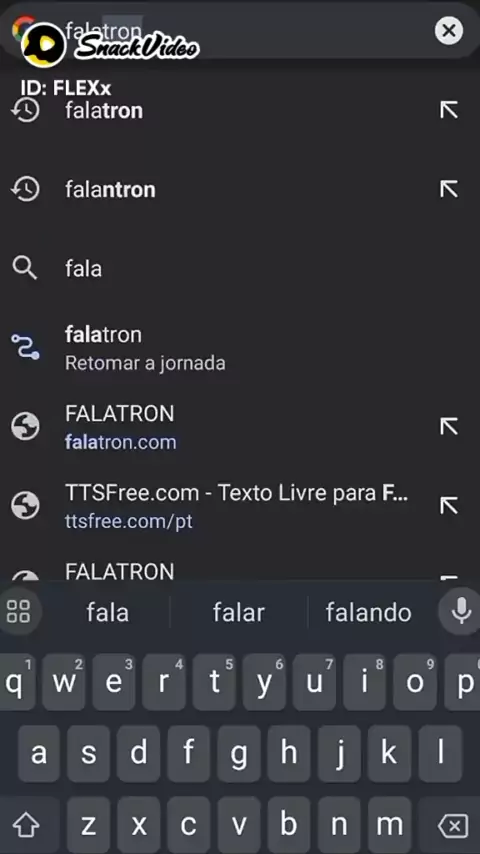The width and height of the screenshot is (480, 854).
Task: Pick keyboard word suggestion "falando"
Action: point(368,612)
